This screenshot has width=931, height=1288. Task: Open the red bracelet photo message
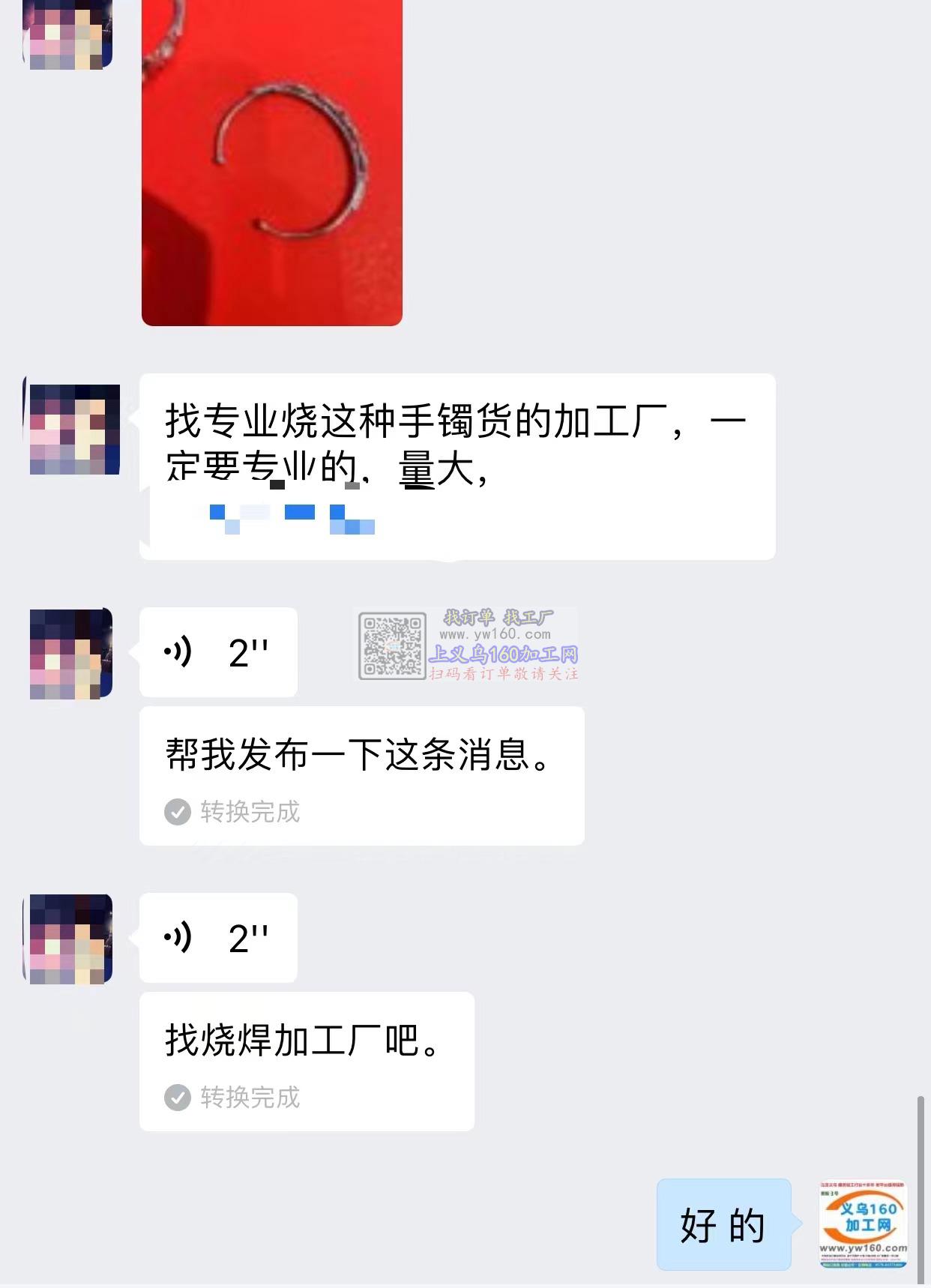pos(271,161)
